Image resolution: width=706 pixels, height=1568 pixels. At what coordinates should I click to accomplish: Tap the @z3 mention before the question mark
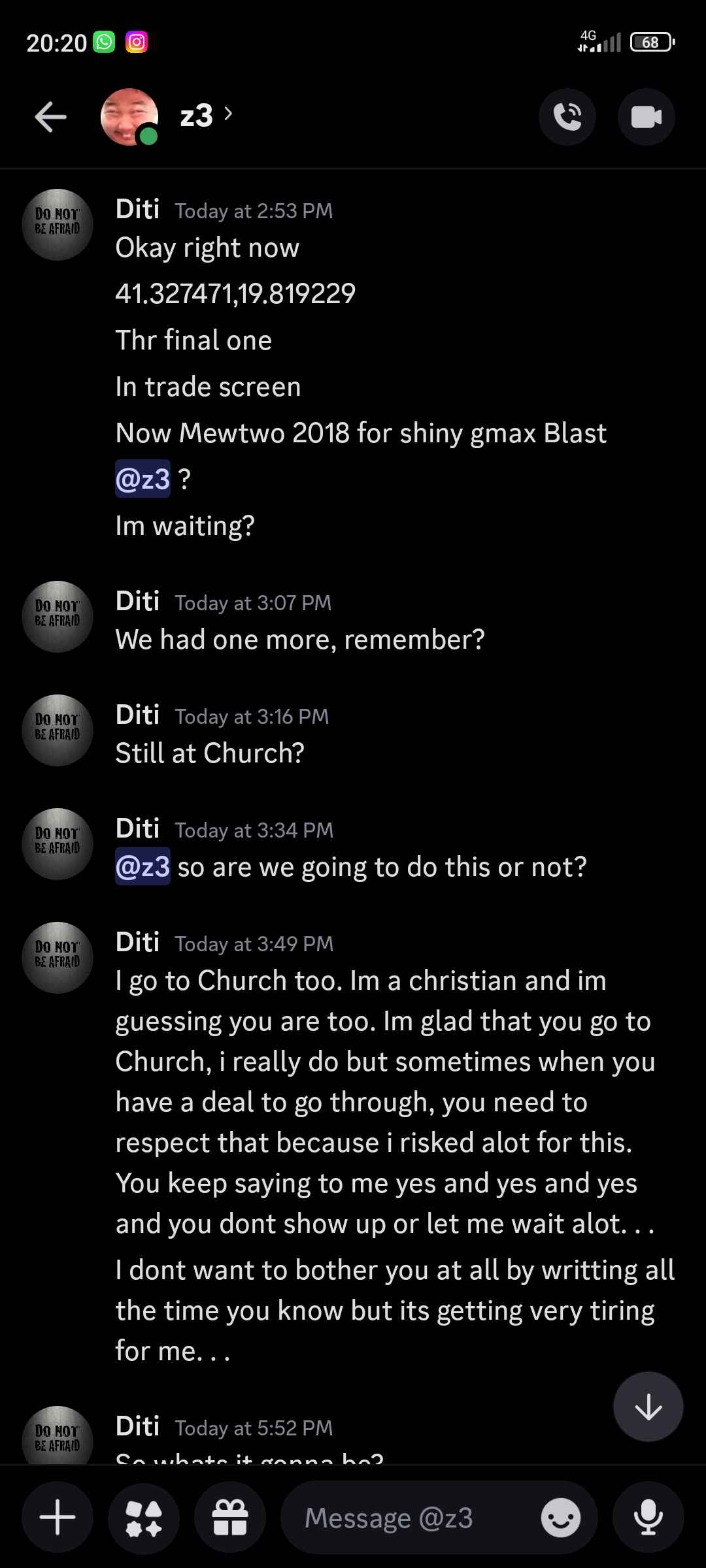(143, 479)
